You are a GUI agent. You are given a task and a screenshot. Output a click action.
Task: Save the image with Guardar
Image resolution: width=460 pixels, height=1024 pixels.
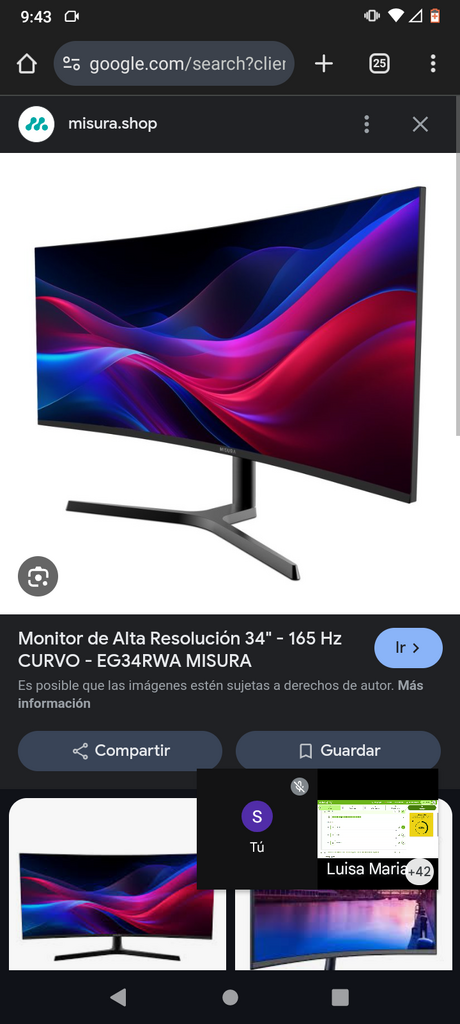[338, 751]
